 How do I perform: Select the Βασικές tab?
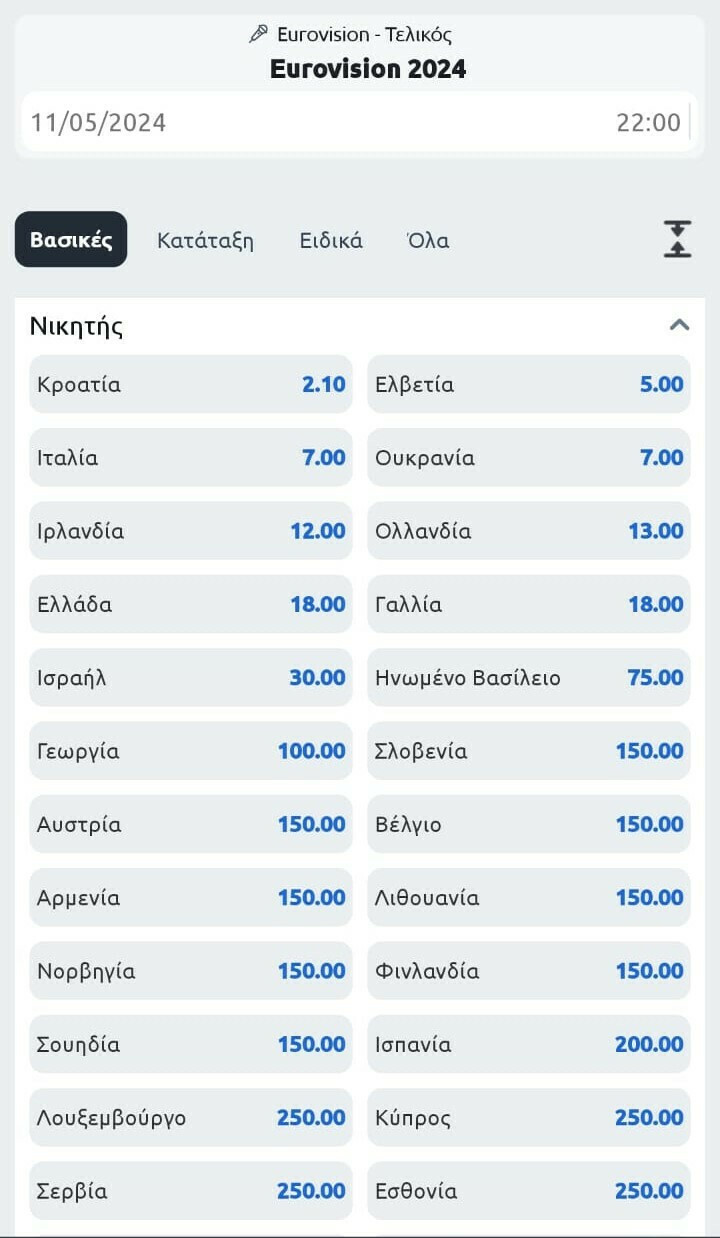[x=71, y=240]
